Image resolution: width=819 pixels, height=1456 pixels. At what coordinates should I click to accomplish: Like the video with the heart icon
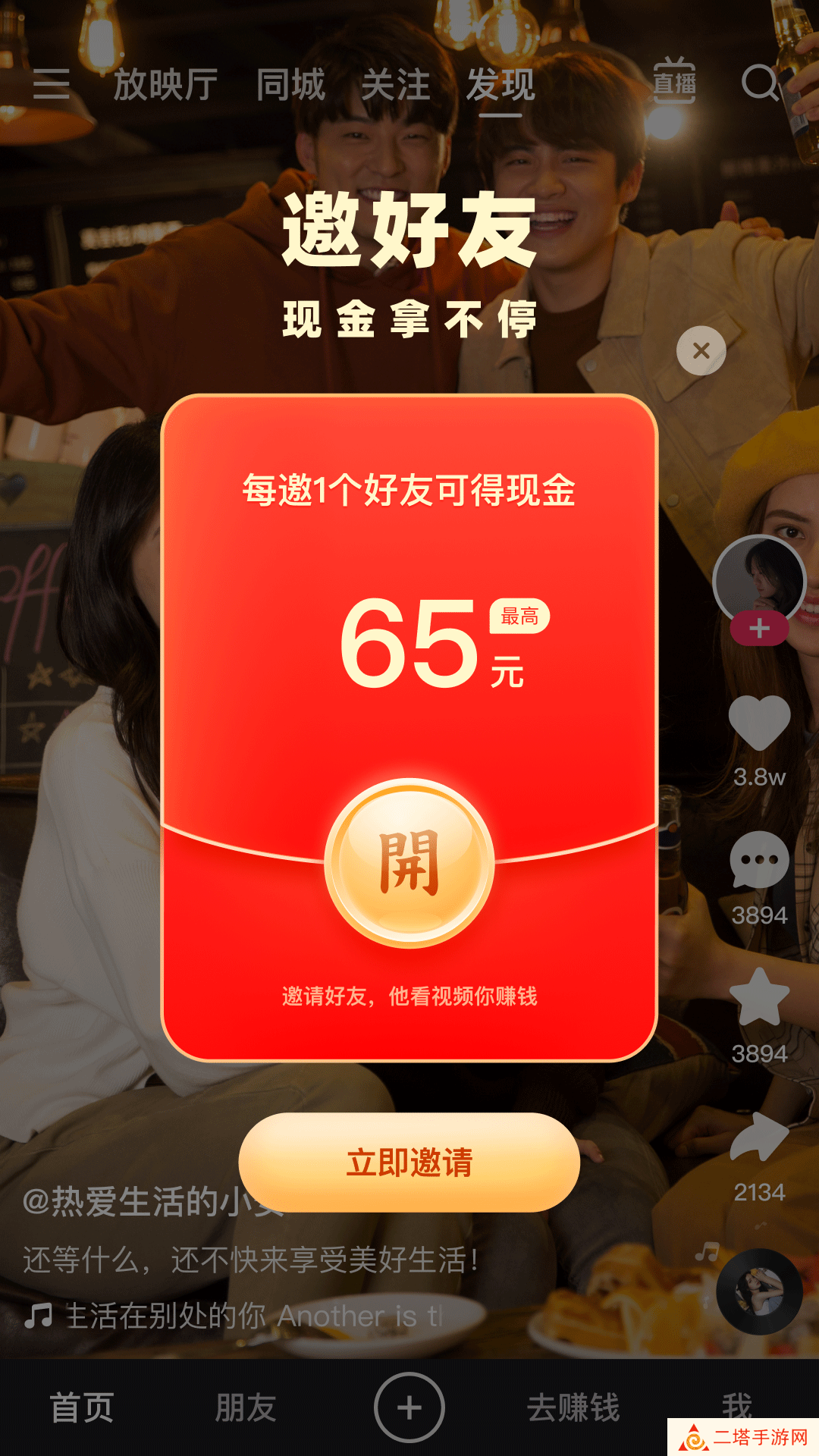point(759,723)
